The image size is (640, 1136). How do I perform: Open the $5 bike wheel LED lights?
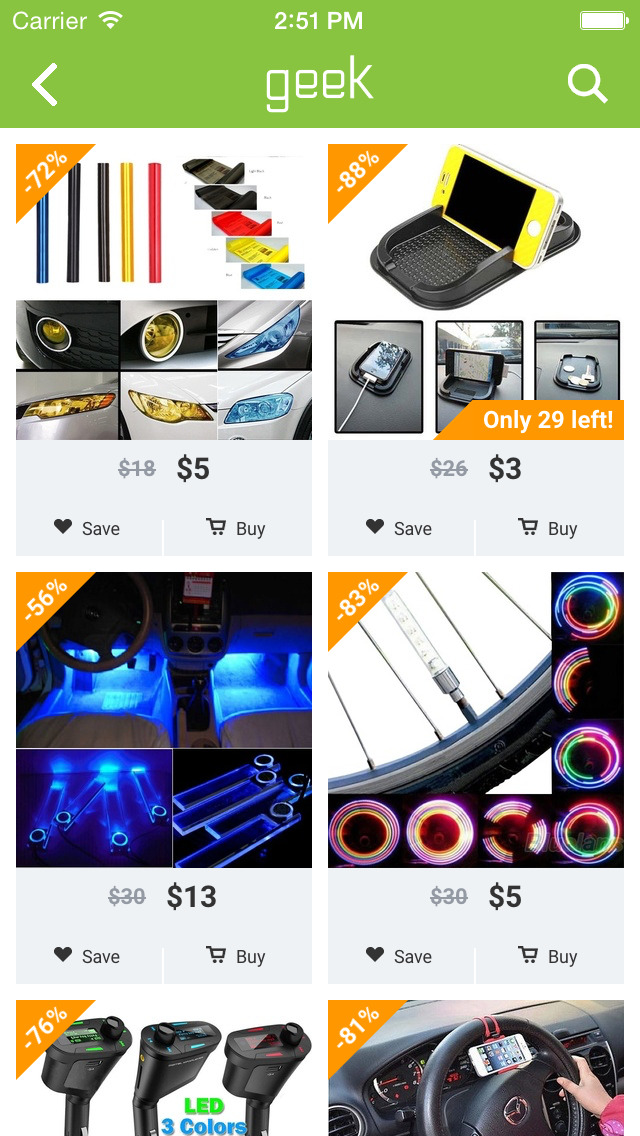pyautogui.click(x=476, y=720)
